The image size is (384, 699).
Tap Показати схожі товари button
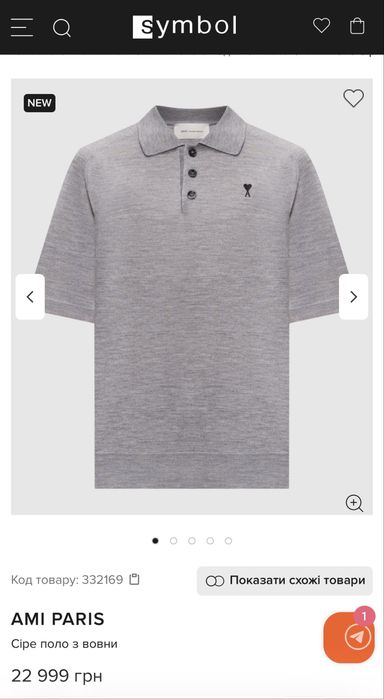(x=285, y=580)
